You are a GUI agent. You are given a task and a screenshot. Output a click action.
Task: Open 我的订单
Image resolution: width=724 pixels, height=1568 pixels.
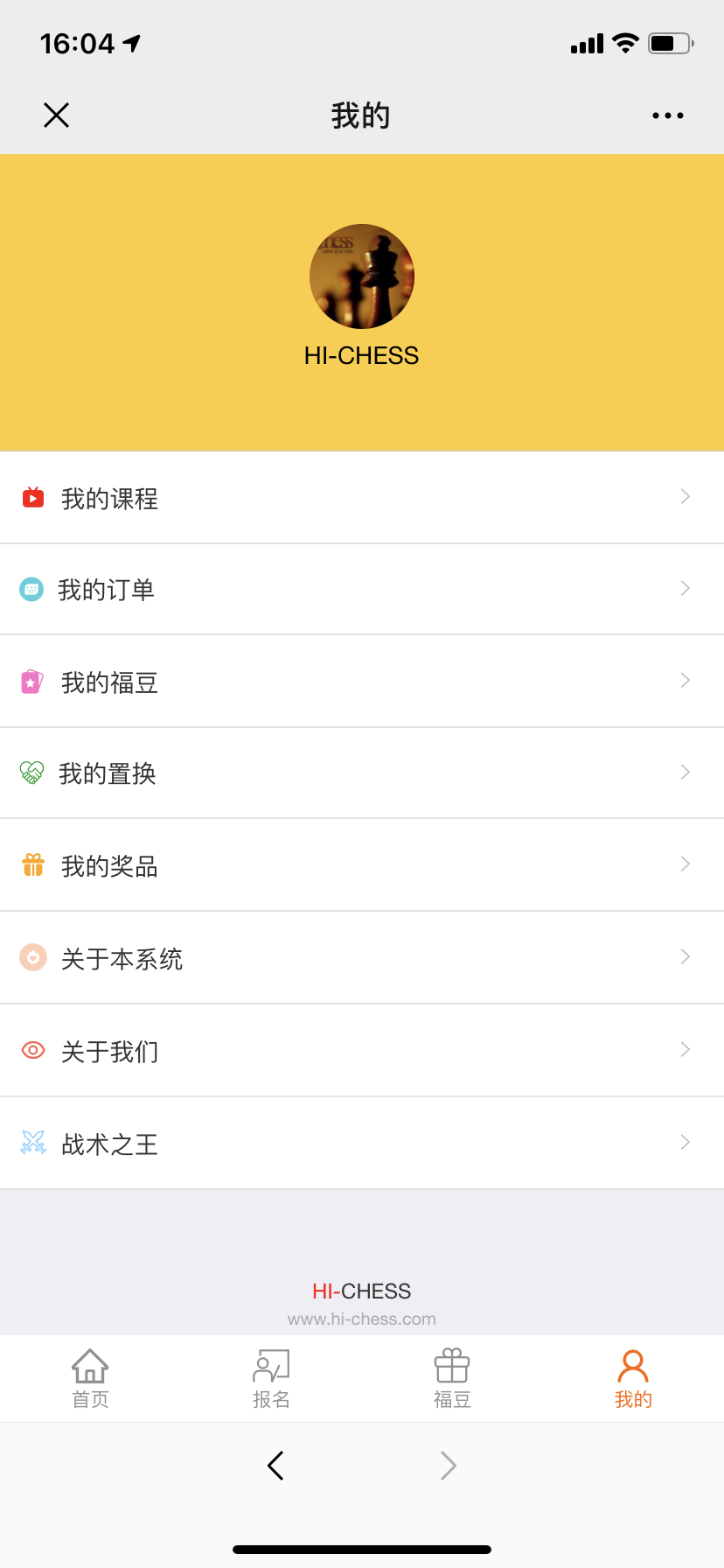tap(362, 590)
